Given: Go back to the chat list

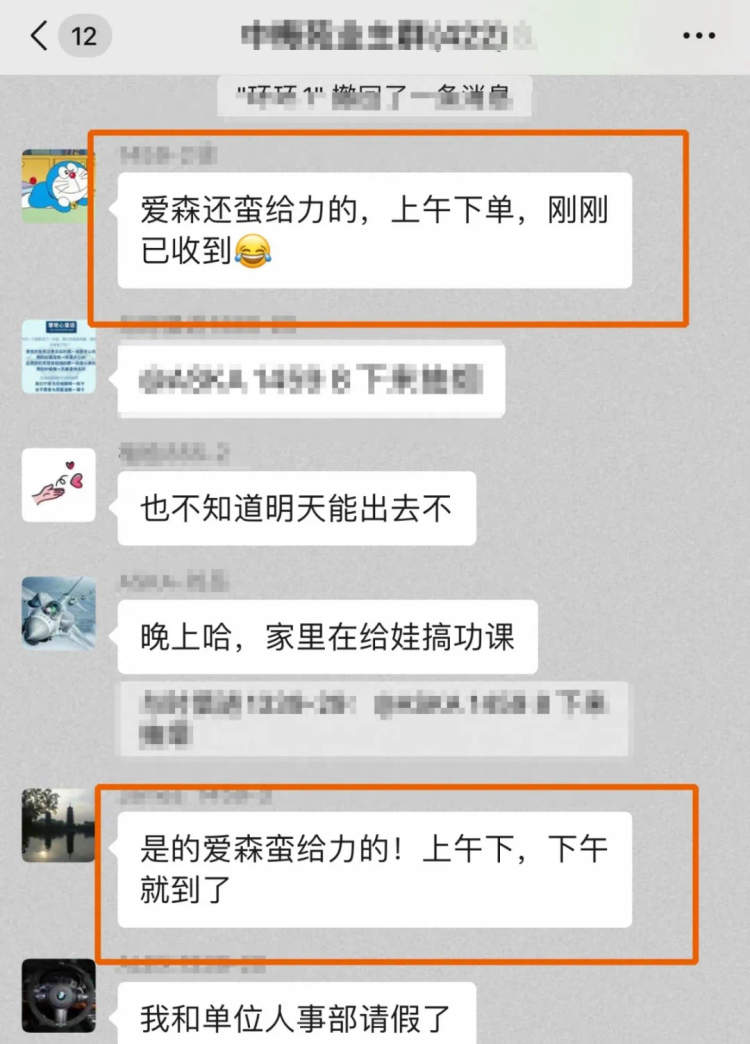Looking at the screenshot, I should tap(40, 37).
